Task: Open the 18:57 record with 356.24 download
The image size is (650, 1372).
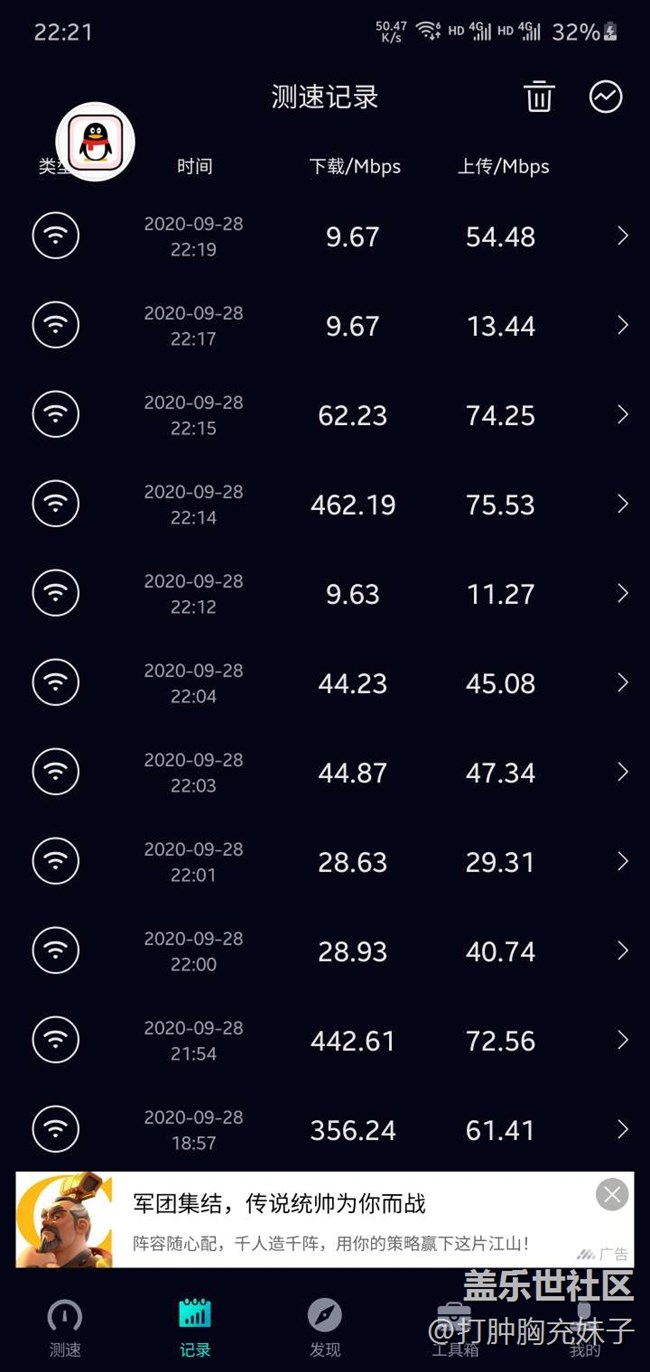Action: pyautogui.click(x=325, y=1130)
